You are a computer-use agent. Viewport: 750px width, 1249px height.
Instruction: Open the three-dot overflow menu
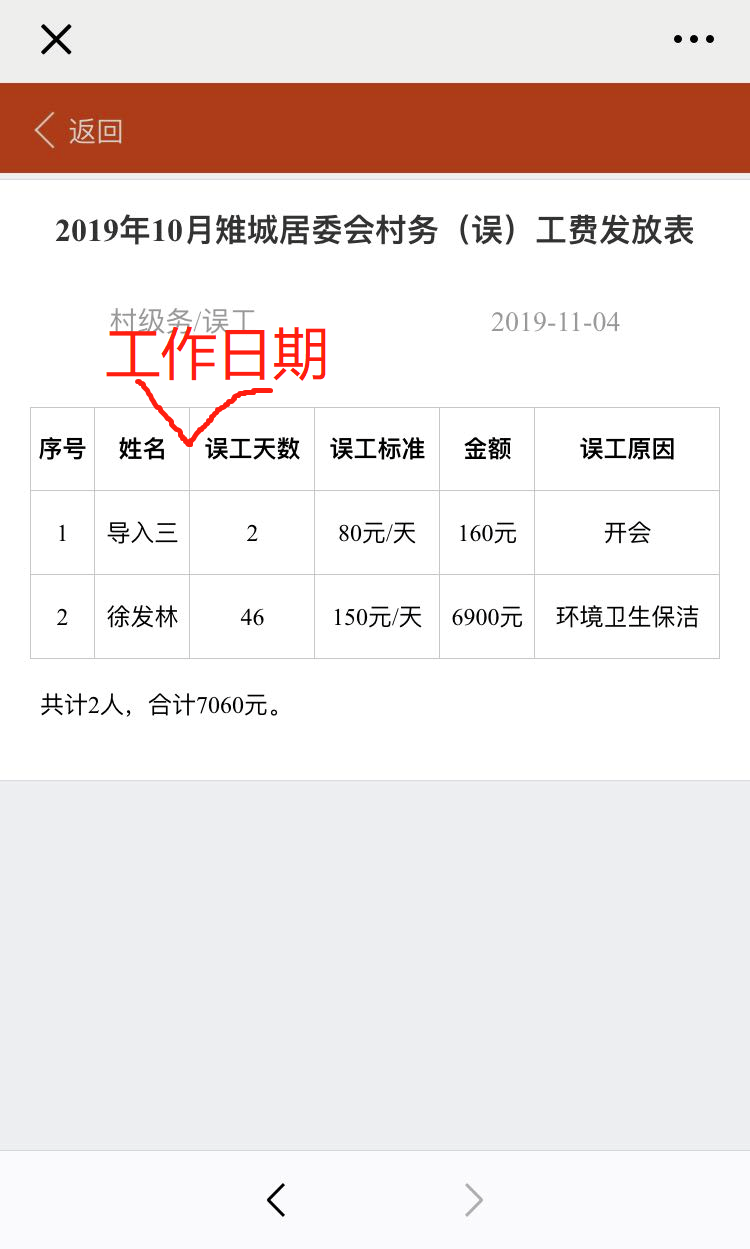click(x=694, y=40)
